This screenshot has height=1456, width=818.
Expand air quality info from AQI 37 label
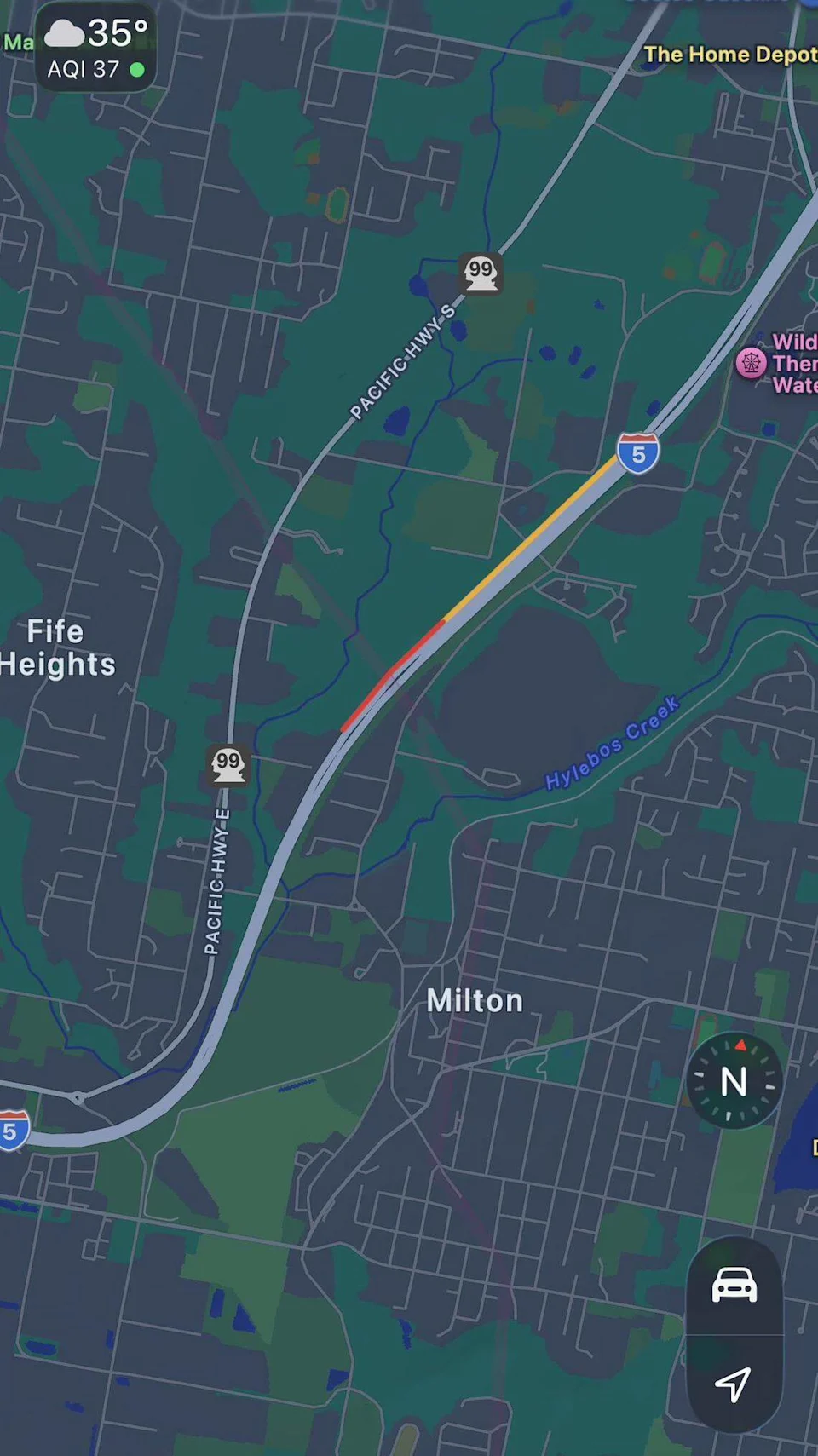tap(84, 69)
